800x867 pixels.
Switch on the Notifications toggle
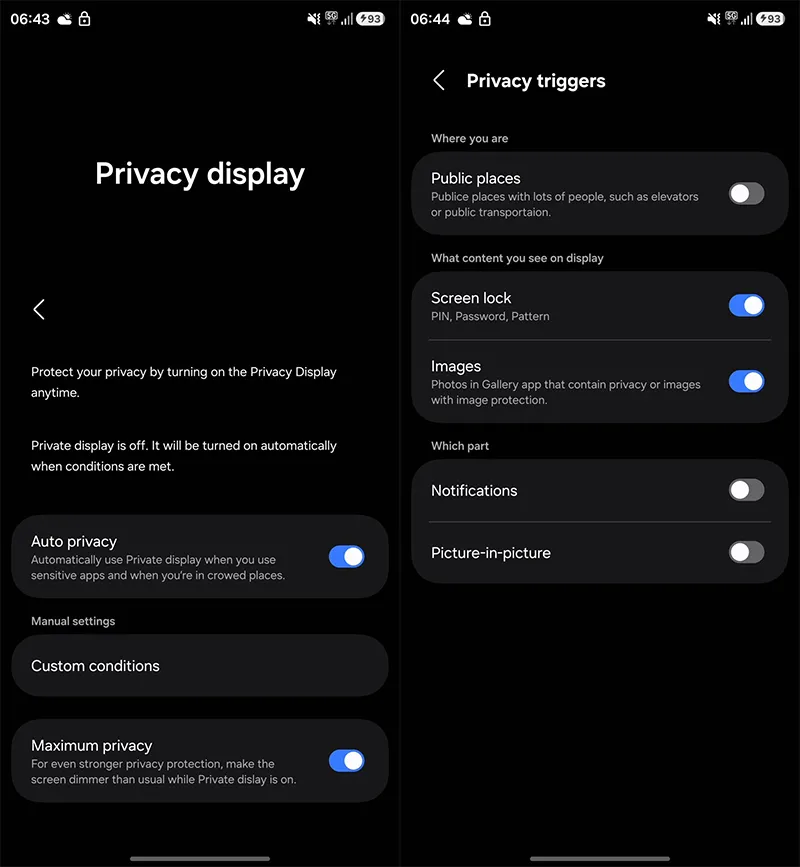(x=746, y=490)
